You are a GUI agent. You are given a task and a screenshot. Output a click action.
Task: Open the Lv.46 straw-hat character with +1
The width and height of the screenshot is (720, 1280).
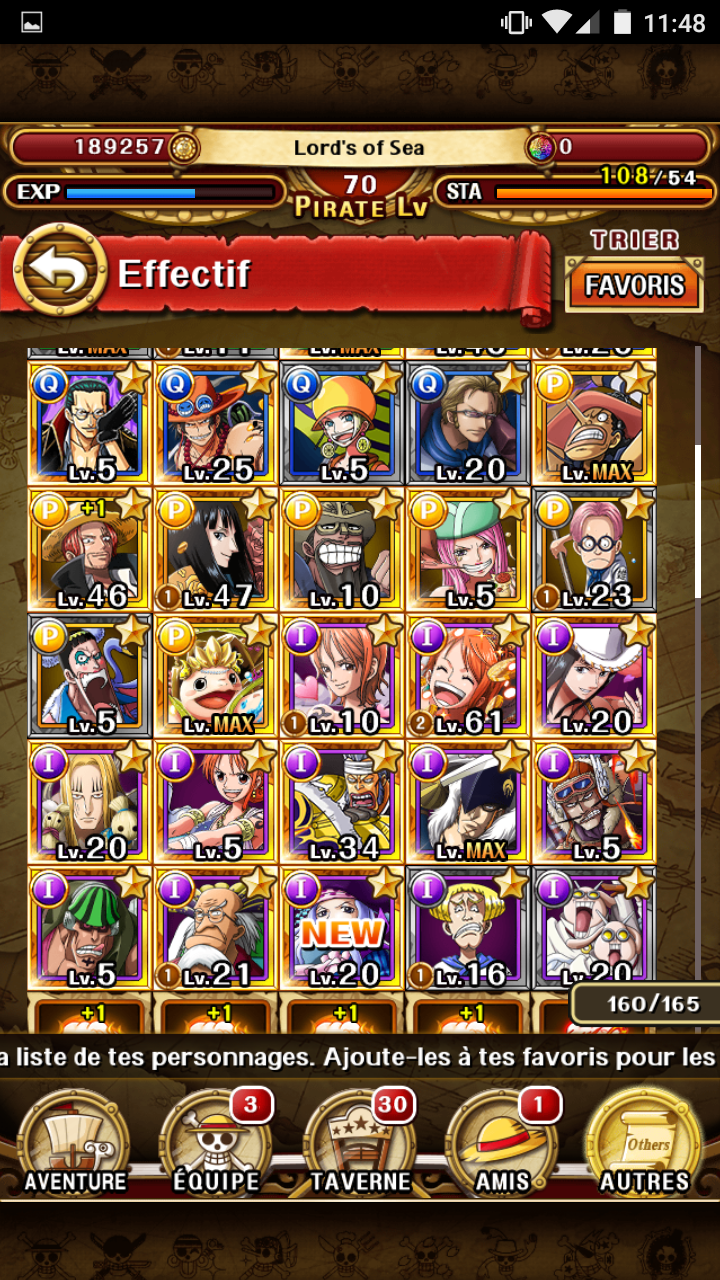point(90,549)
